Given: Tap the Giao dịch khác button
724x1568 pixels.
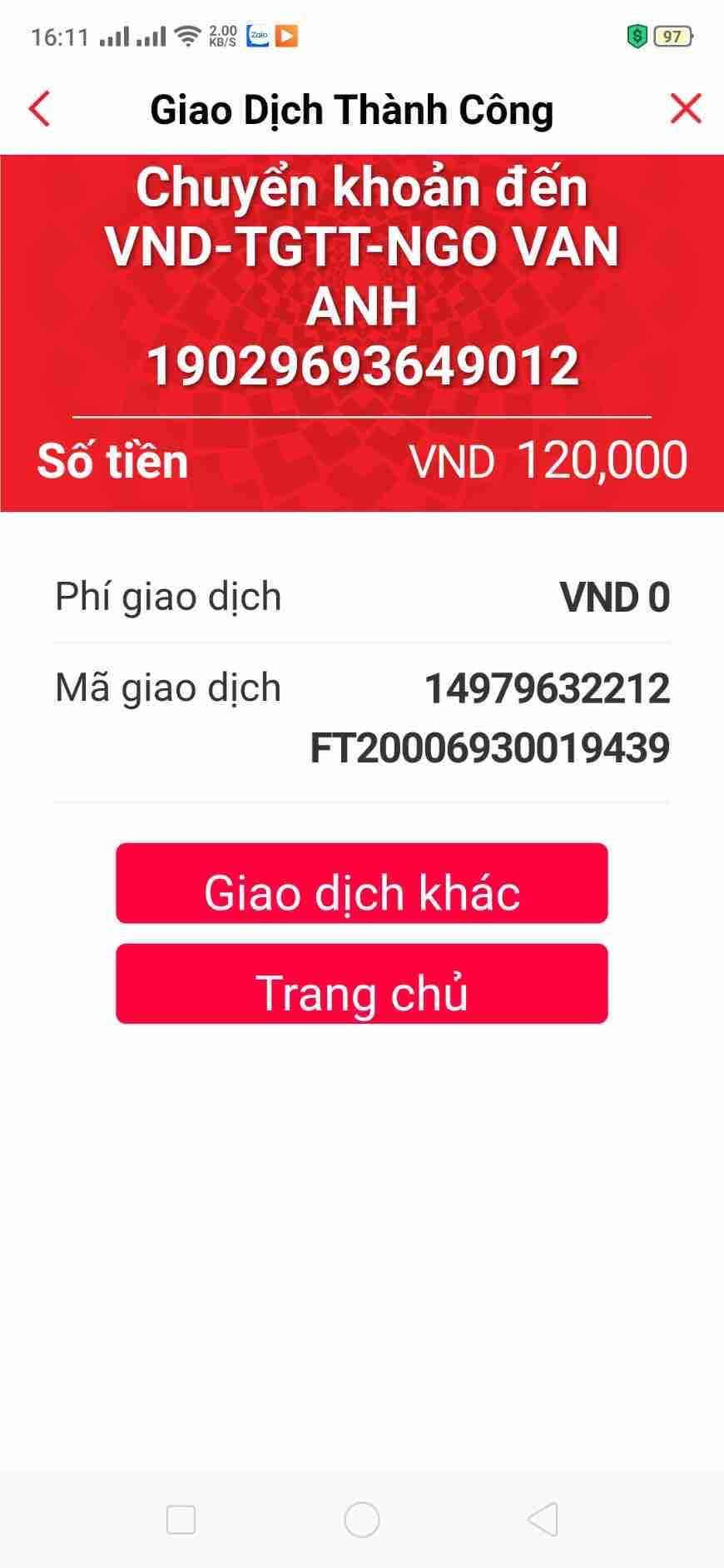Looking at the screenshot, I should pyautogui.click(x=361, y=883).
